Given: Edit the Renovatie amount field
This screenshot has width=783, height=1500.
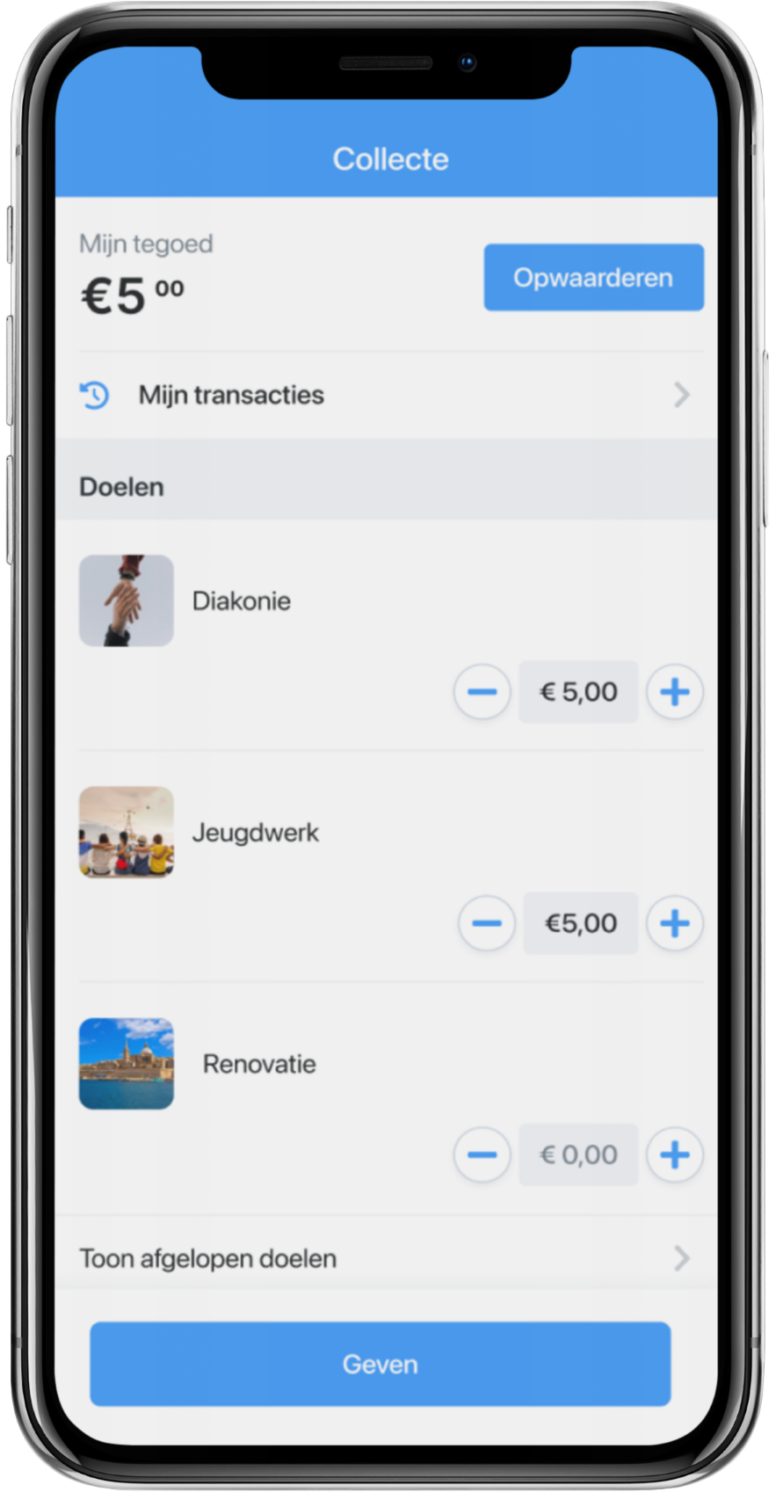Looking at the screenshot, I should coord(578,1155).
